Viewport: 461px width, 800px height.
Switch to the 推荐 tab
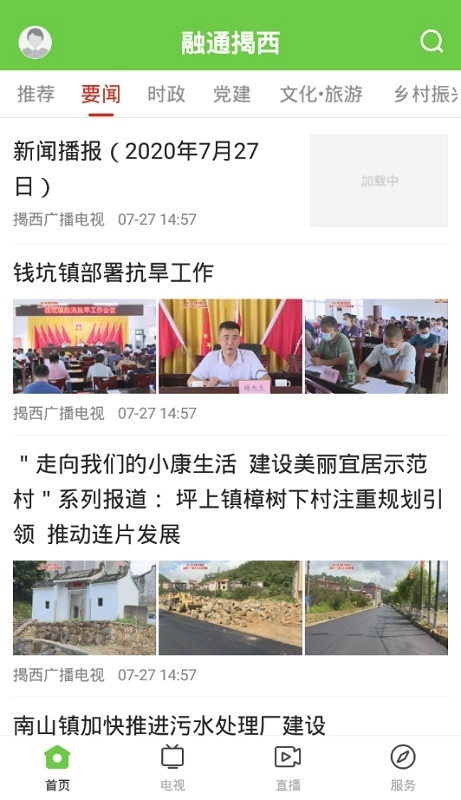pyautogui.click(x=36, y=94)
